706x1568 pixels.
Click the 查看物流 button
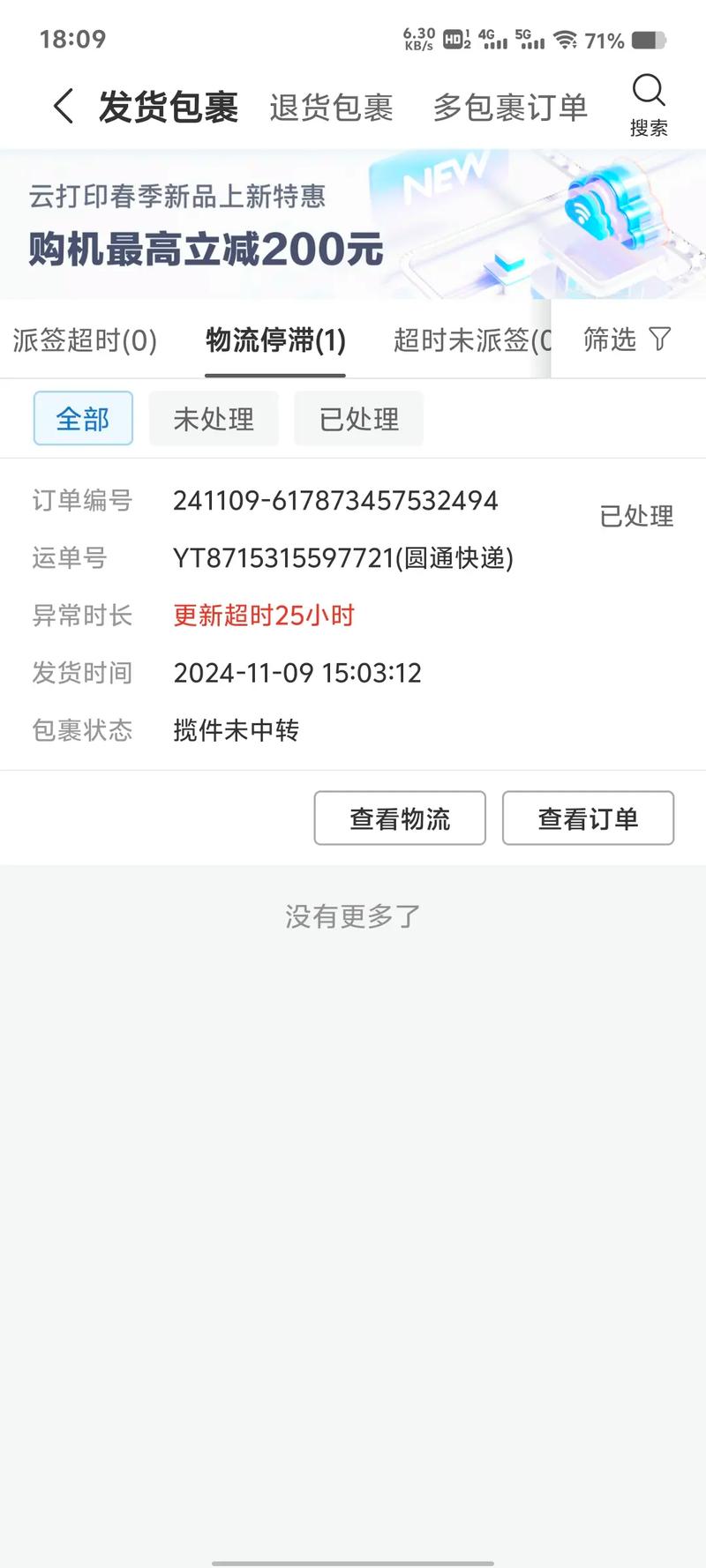tap(399, 818)
